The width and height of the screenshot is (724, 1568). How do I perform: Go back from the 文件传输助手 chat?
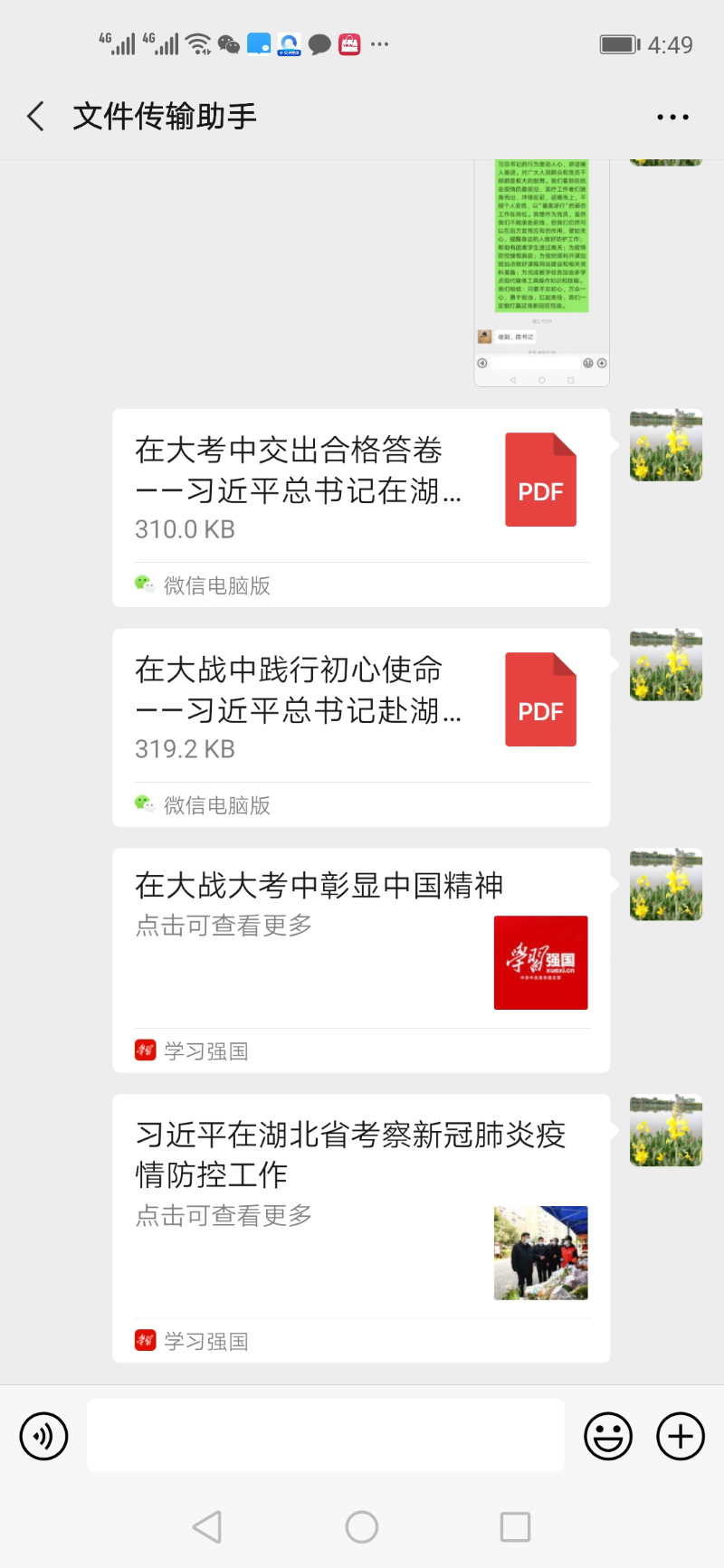pos(36,117)
